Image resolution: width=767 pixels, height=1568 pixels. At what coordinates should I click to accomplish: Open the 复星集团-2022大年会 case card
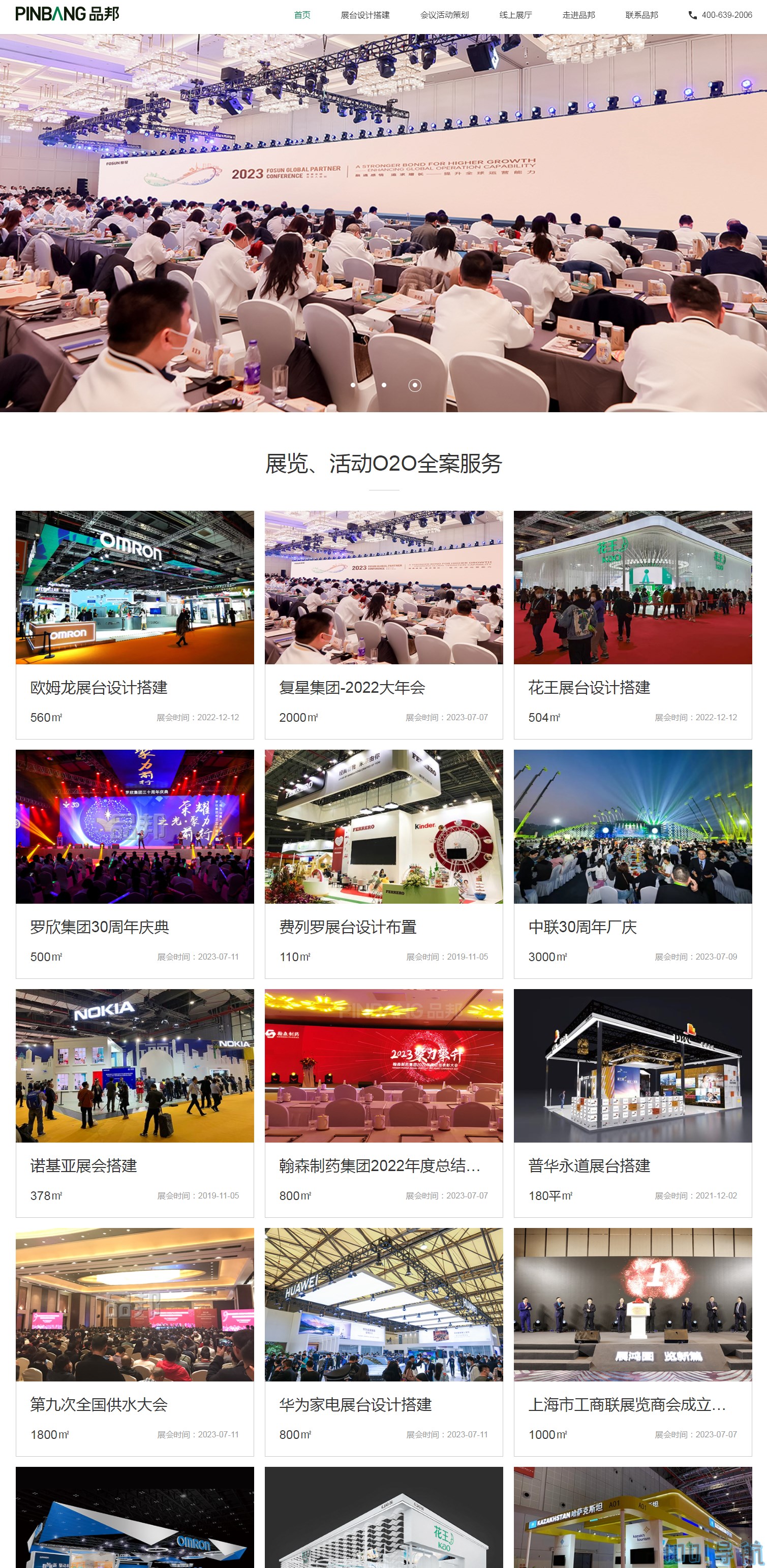pyautogui.click(x=383, y=624)
